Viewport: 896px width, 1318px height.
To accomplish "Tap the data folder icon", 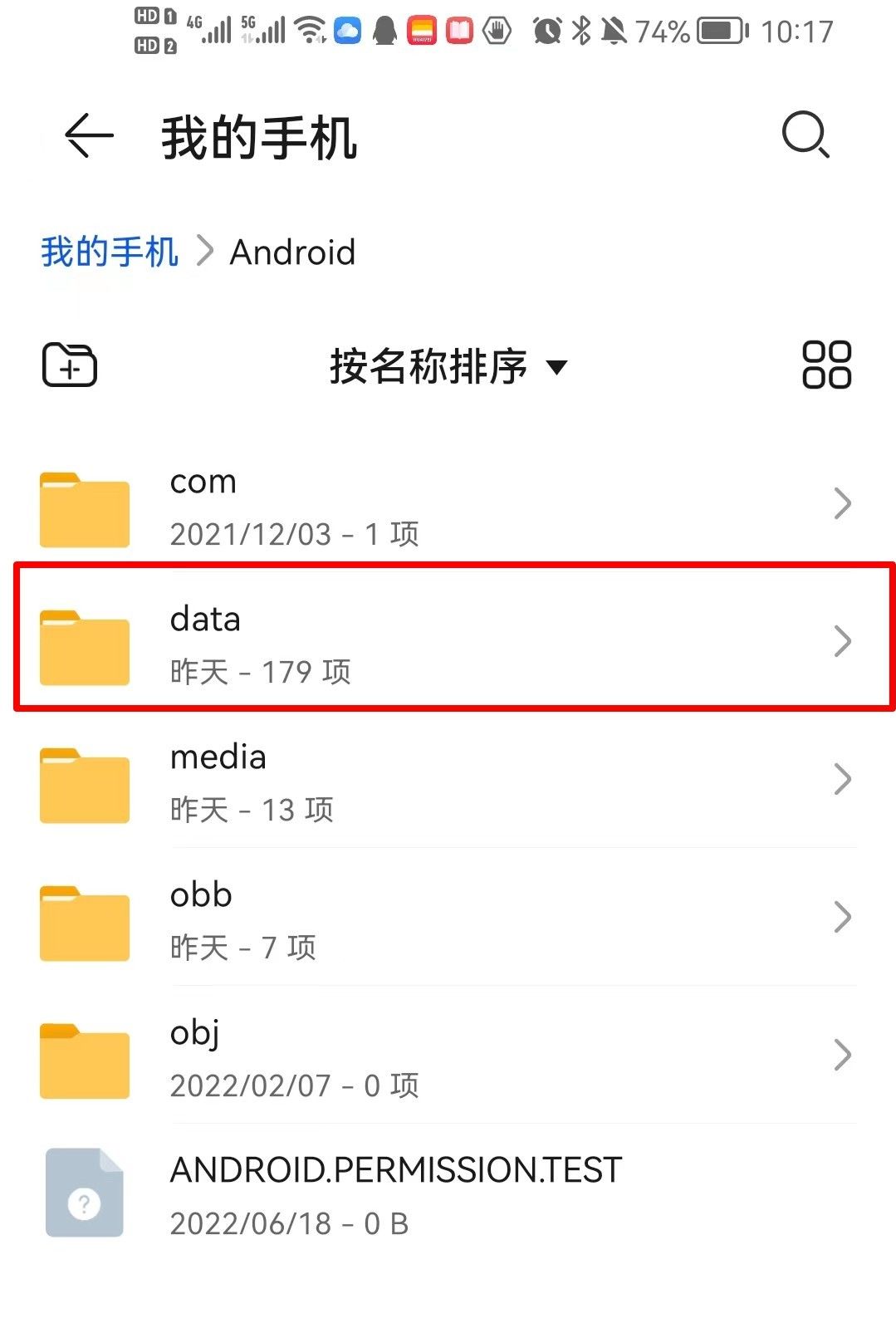I will coord(84,646).
